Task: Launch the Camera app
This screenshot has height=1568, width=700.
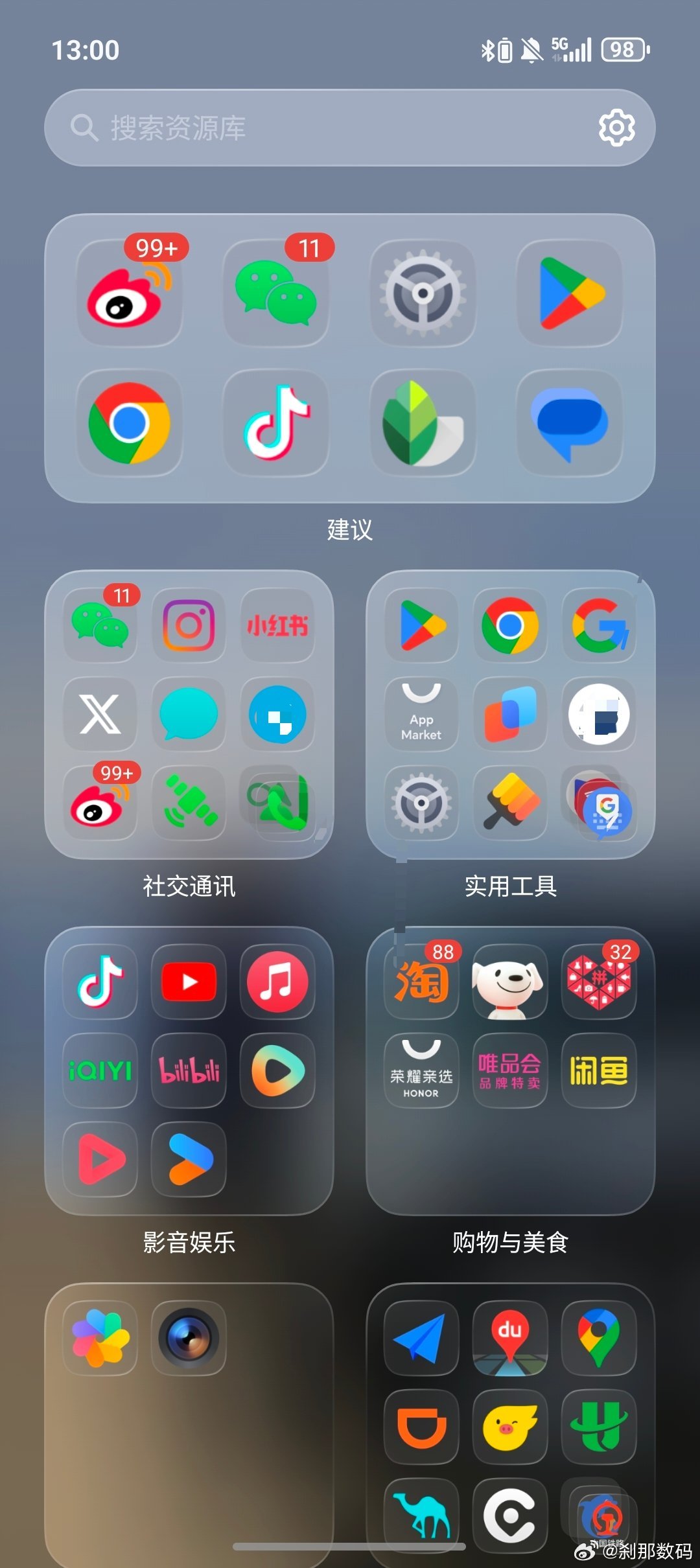Action: point(188,1337)
